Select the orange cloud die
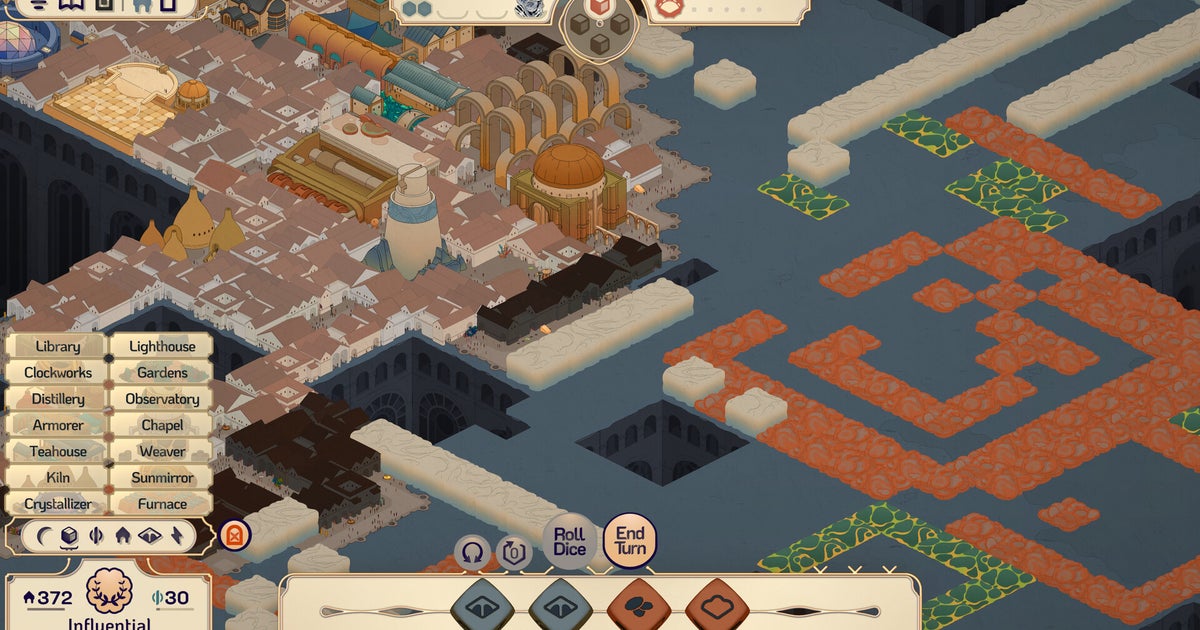The height and width of the screenshot is (630, 1200). point(718,606)
